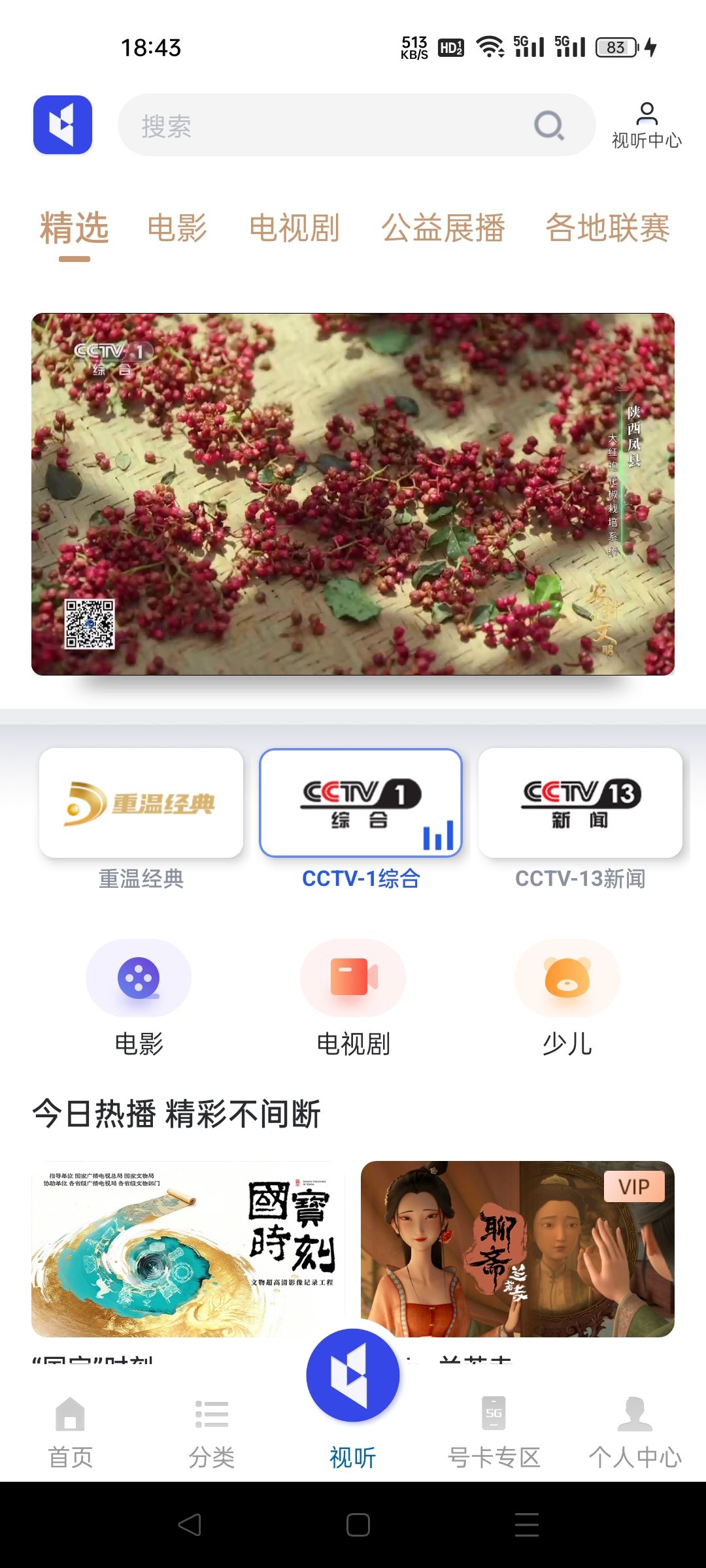The width and height of the screenshot is (706, 1568).
Task: Tap the search field
Action: coord(327,125)
